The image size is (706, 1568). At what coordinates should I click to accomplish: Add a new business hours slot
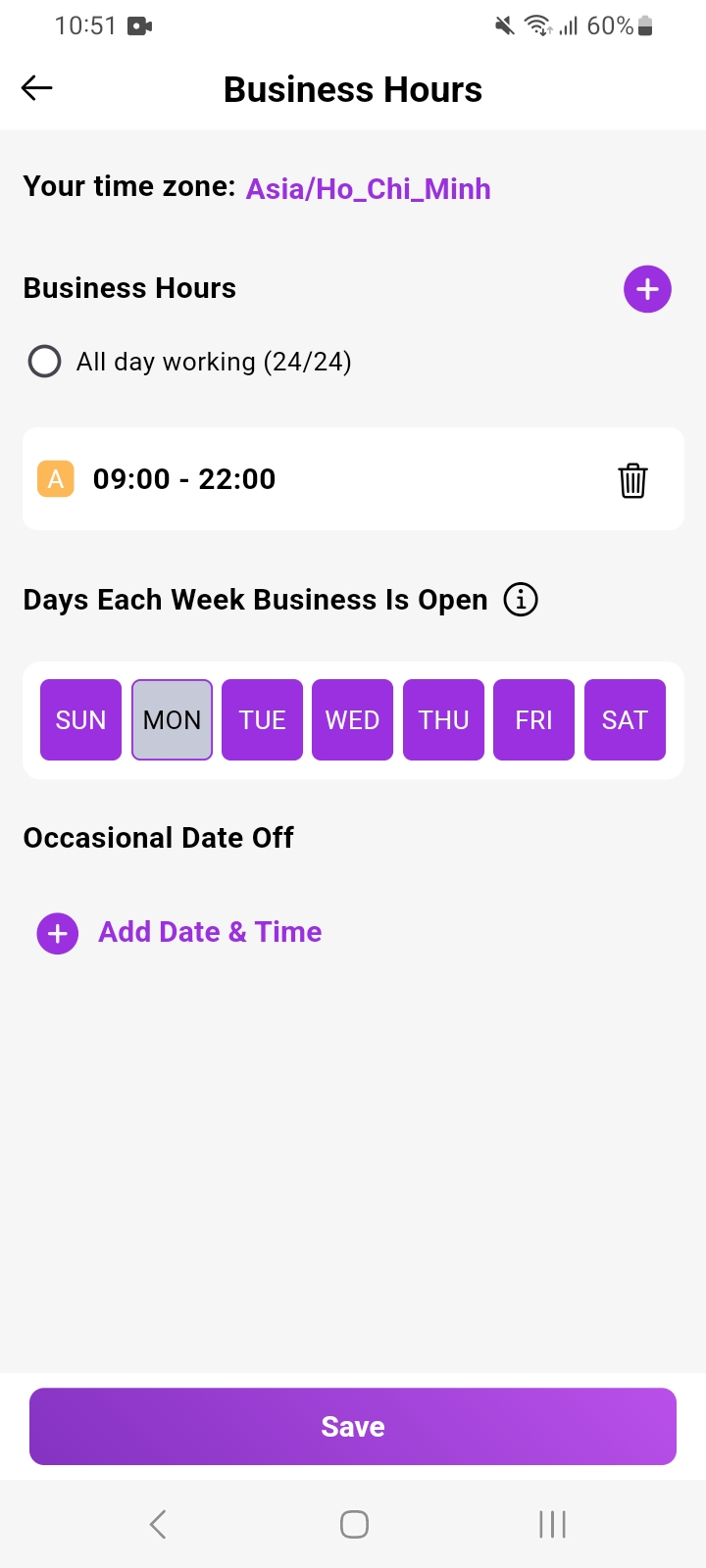(647, 289)
